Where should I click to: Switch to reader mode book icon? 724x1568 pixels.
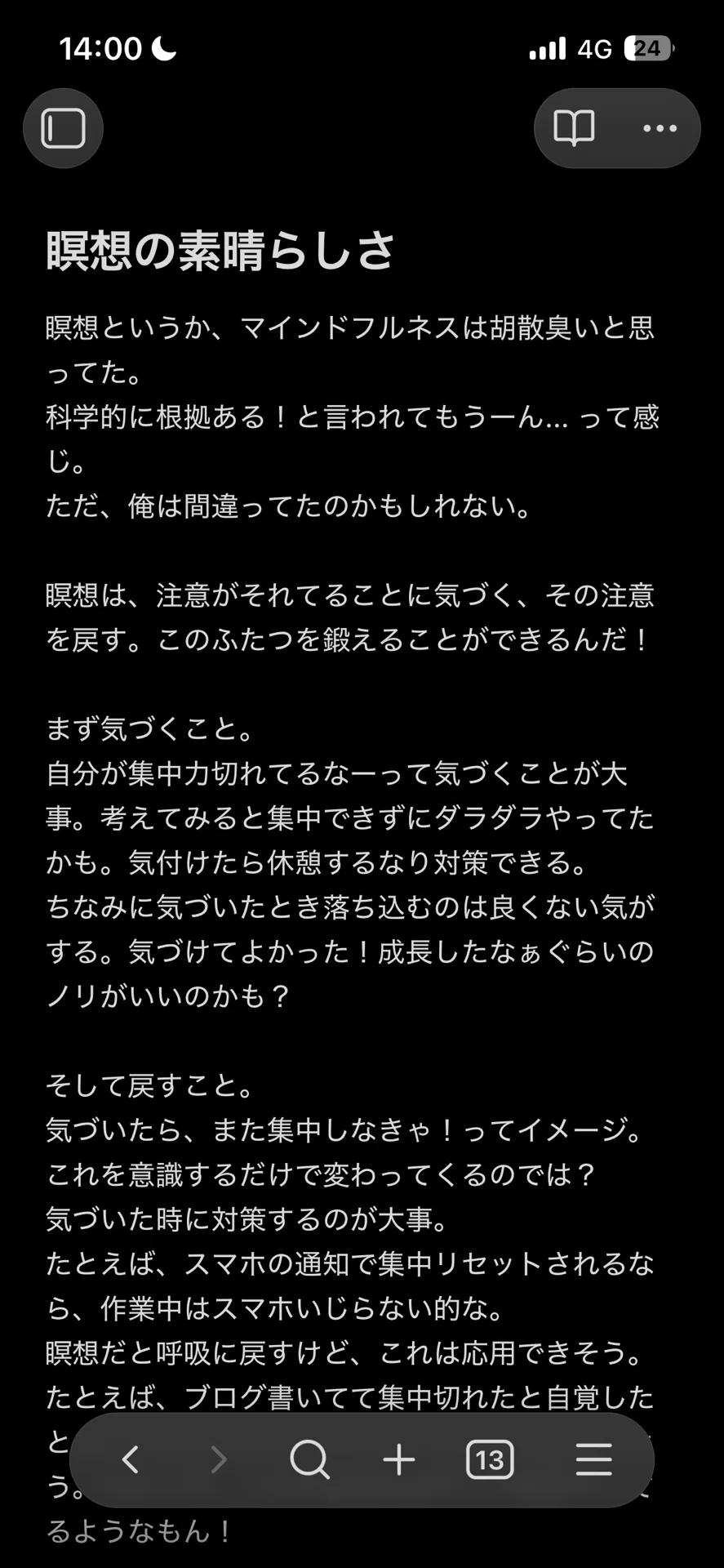click(x=574, y=128)
